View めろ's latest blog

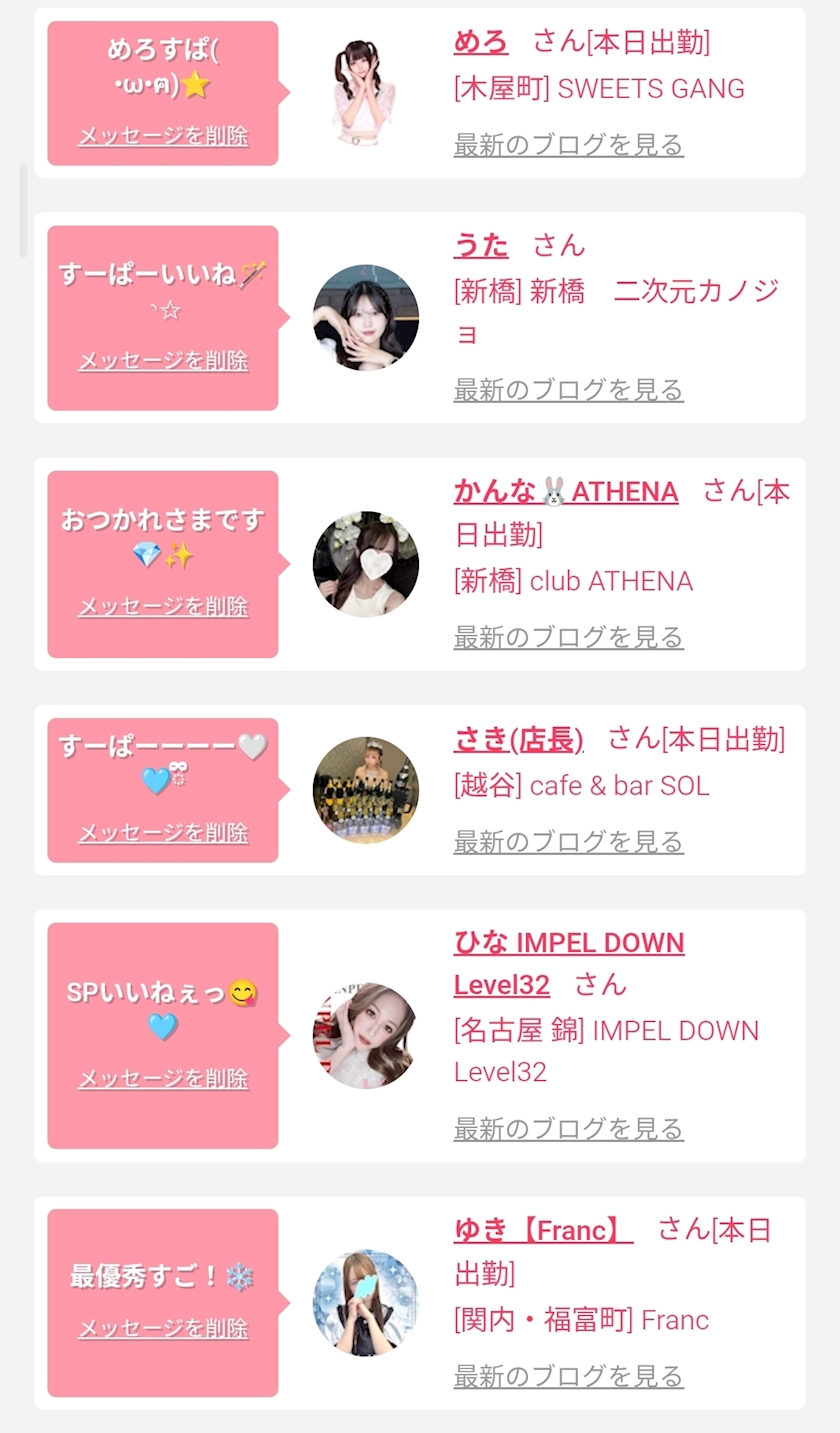click(x=568, y=145)
